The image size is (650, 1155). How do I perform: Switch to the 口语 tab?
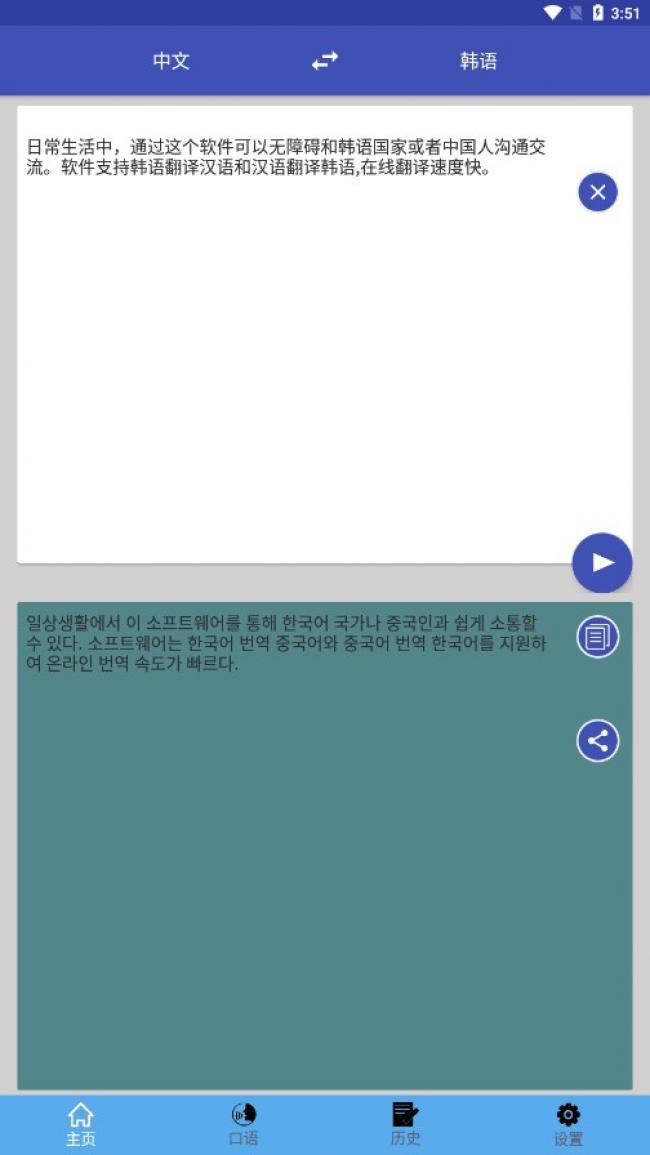pyautogui.click(x=243, y=1124)
